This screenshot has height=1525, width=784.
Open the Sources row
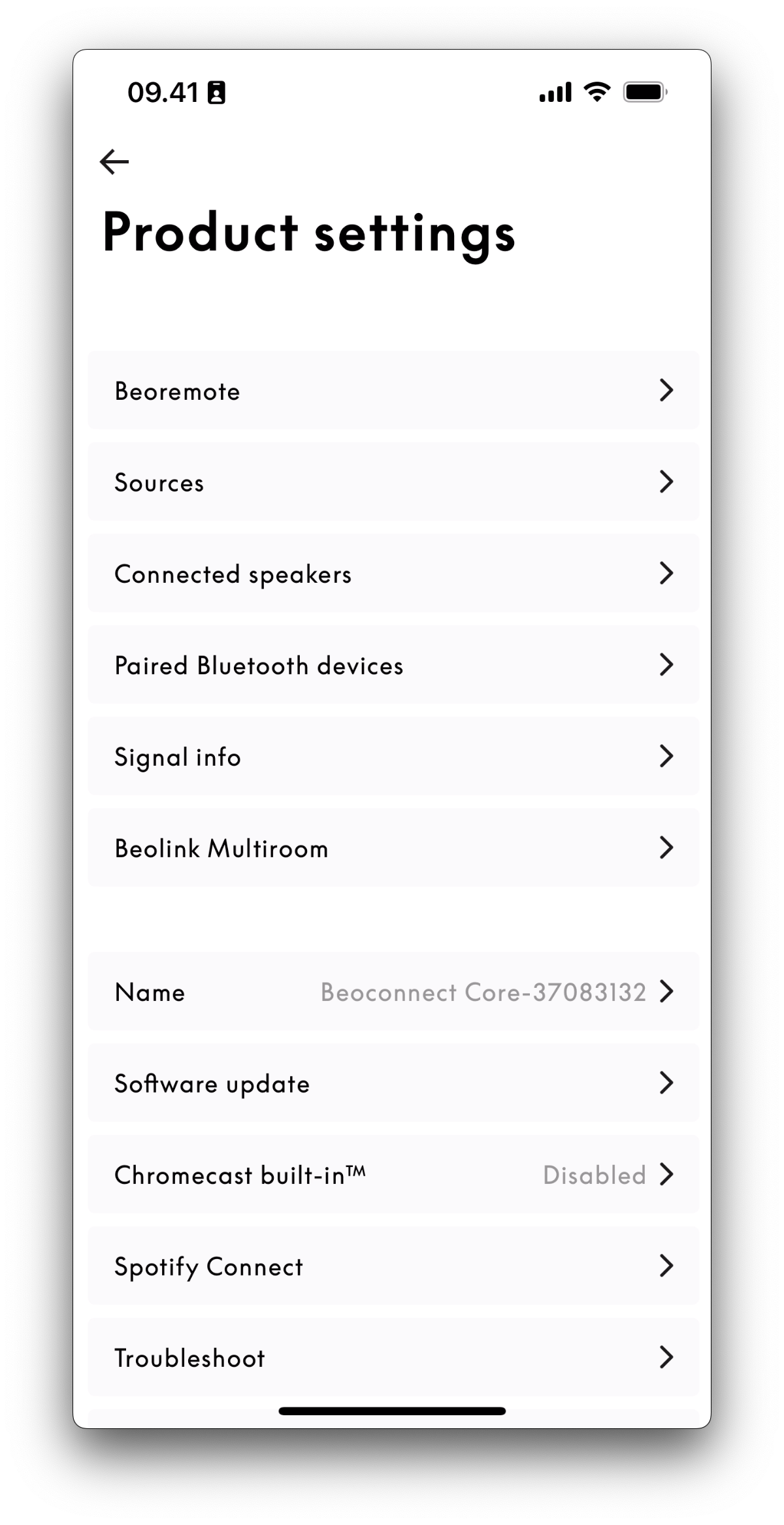pos(393,482)
